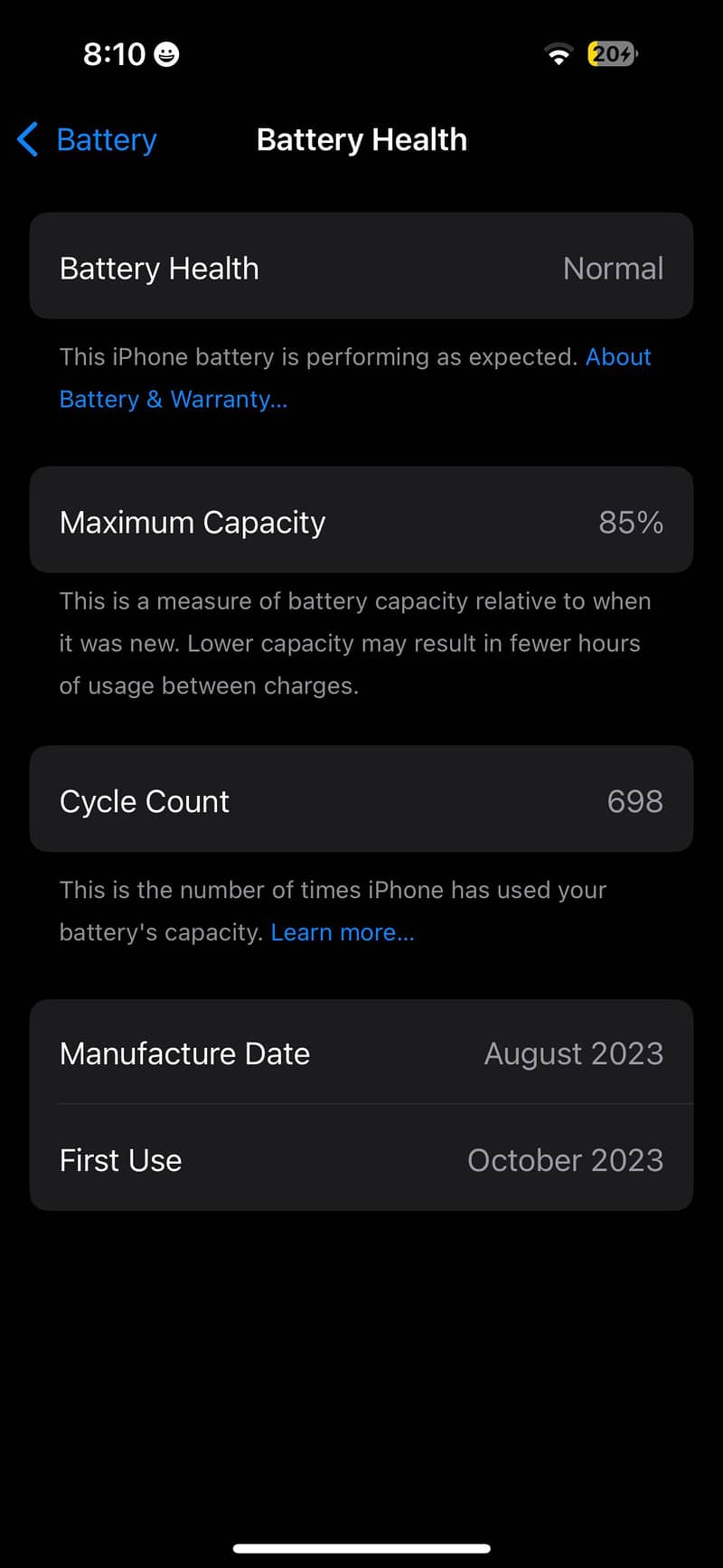The width and height of the screenshot is (723, 1568).
Task: Tap the Manufacture Date entry
Action: 361,1053
